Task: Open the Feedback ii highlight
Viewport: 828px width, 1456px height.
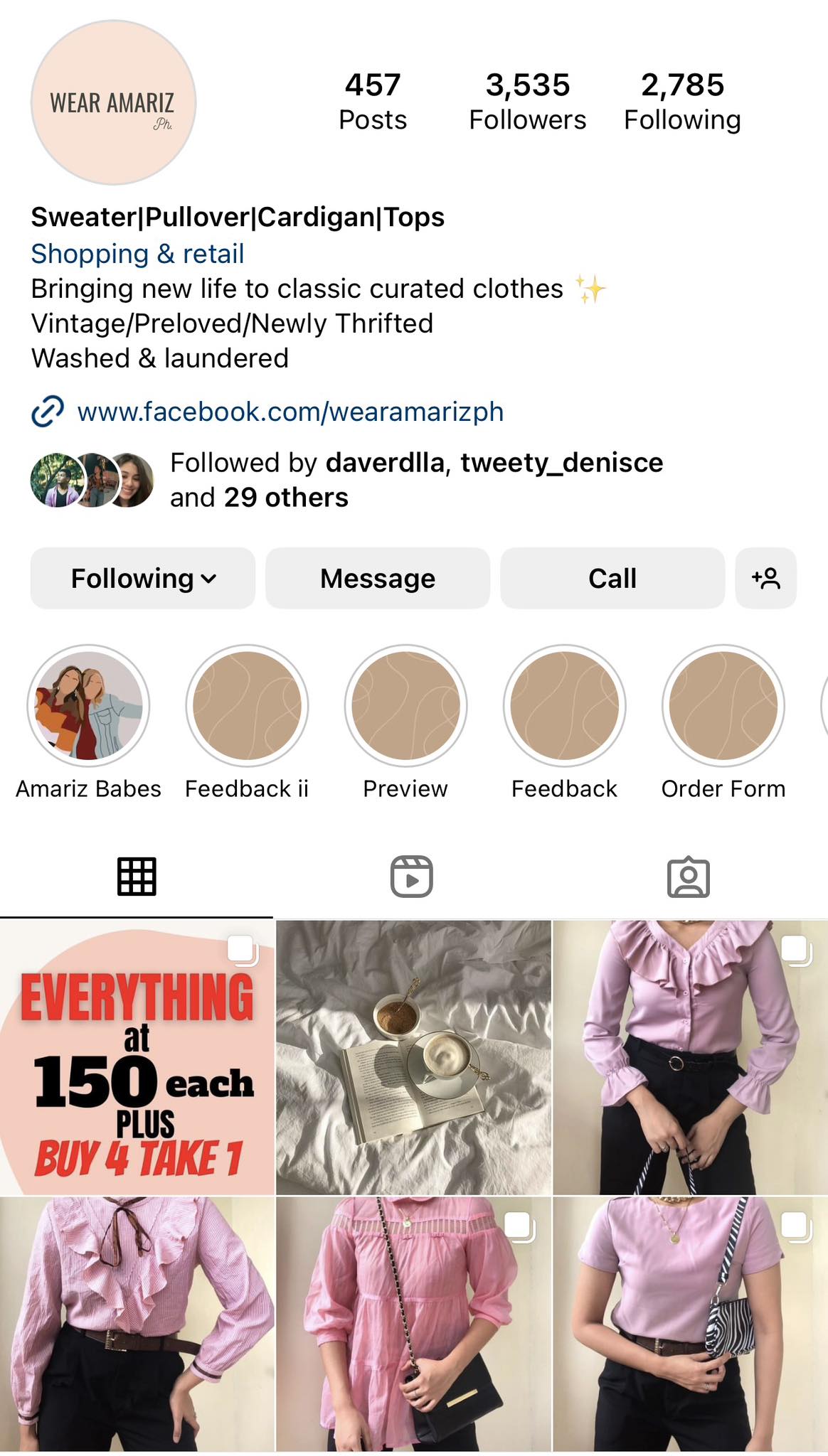Action: tap(247, 705)
